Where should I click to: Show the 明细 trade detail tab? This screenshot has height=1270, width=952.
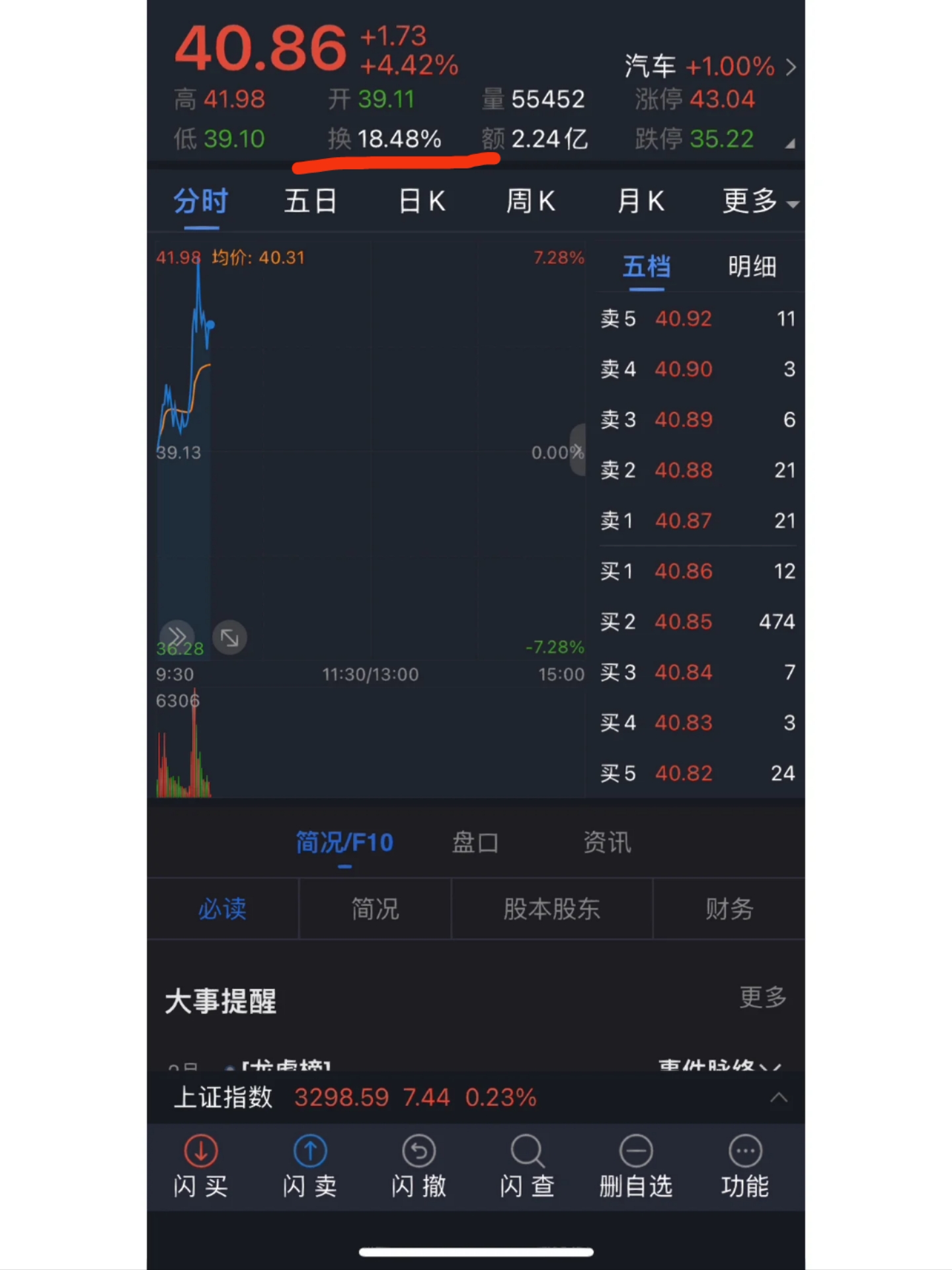point(752,267)
